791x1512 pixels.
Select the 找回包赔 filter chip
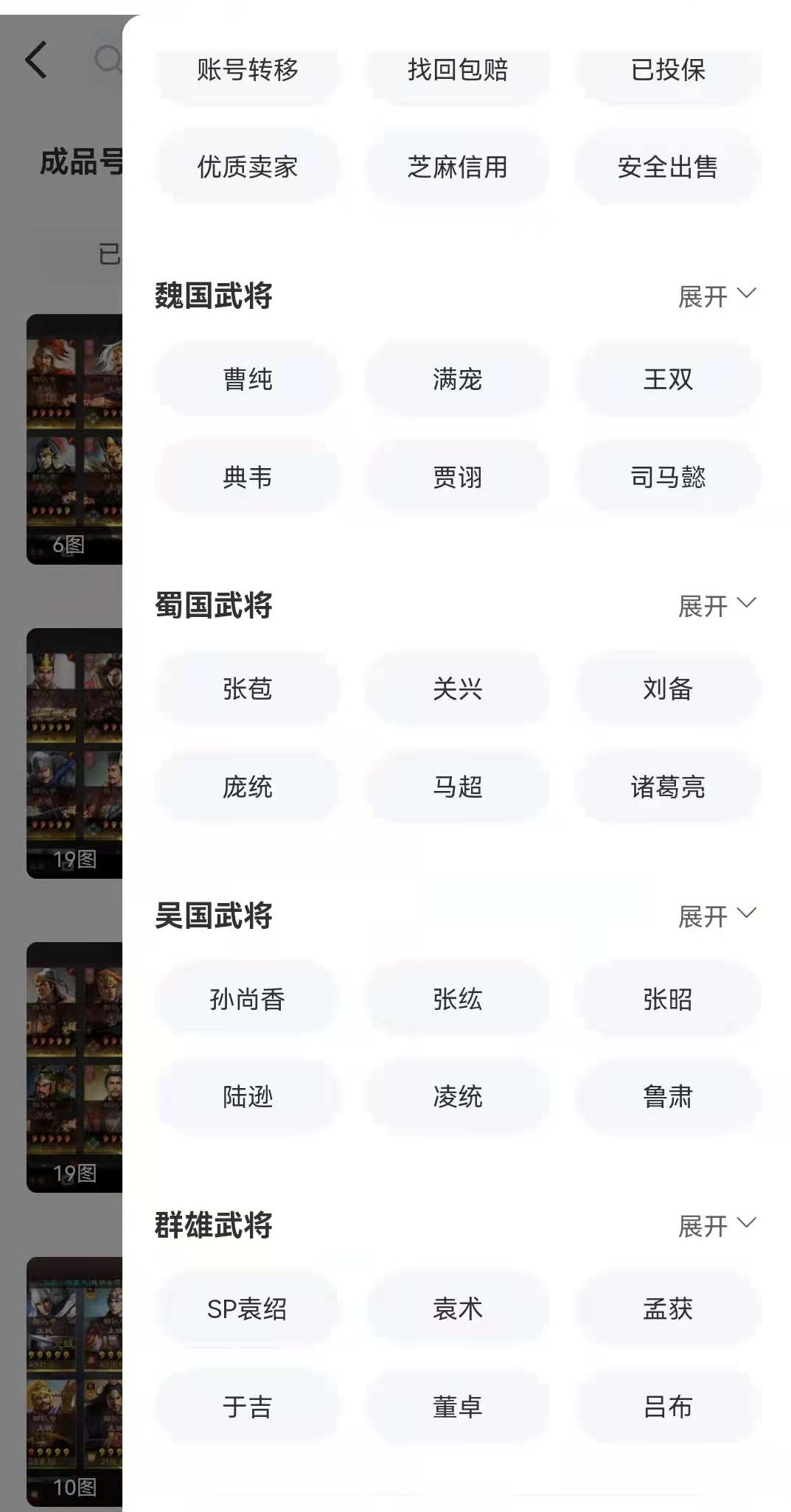[x=457, y=70]
